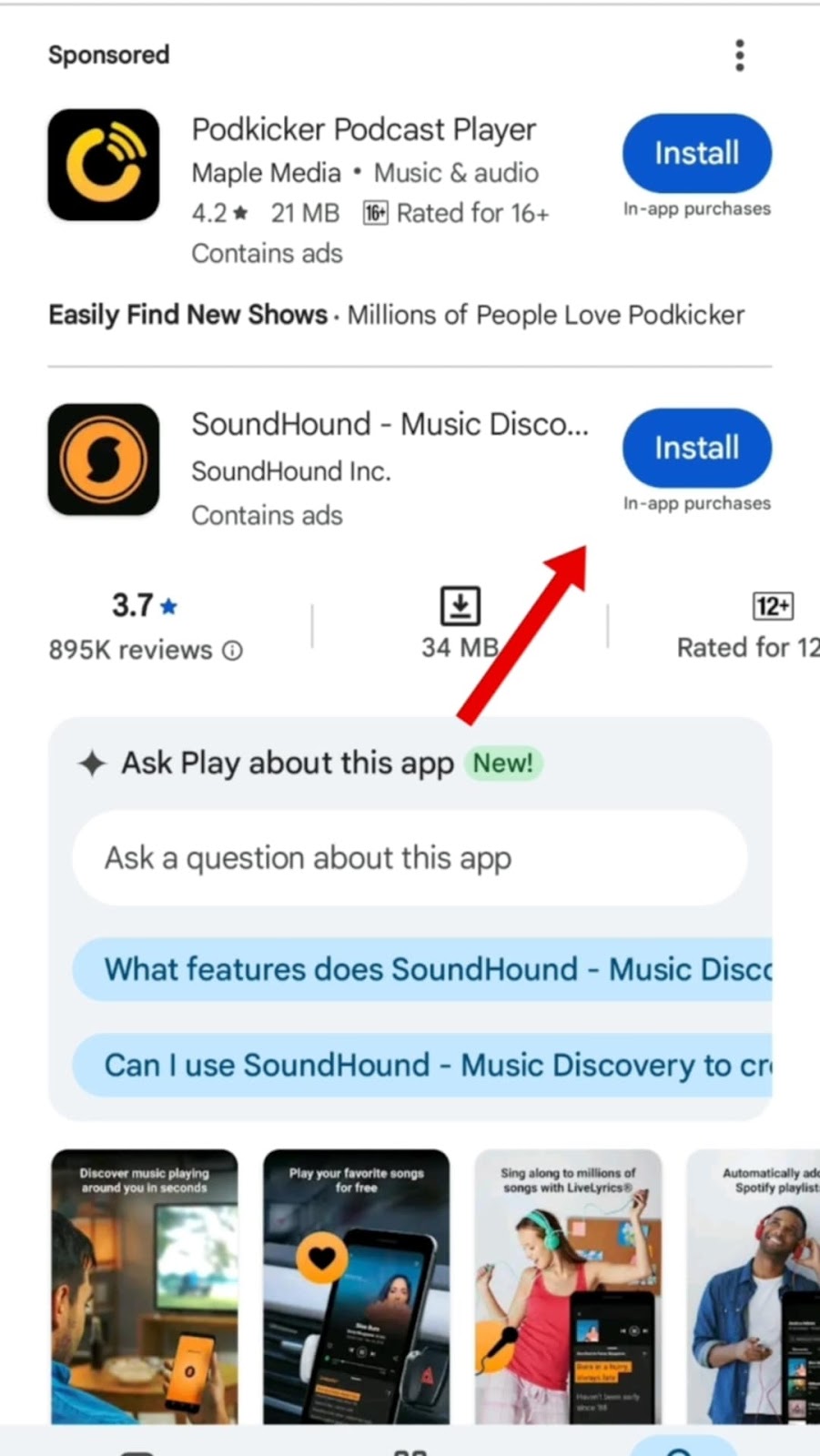Select the 'Can I use SoundHound' suggestion
The height and width of the screenshot is (1456, 820).
point(422,1065)
